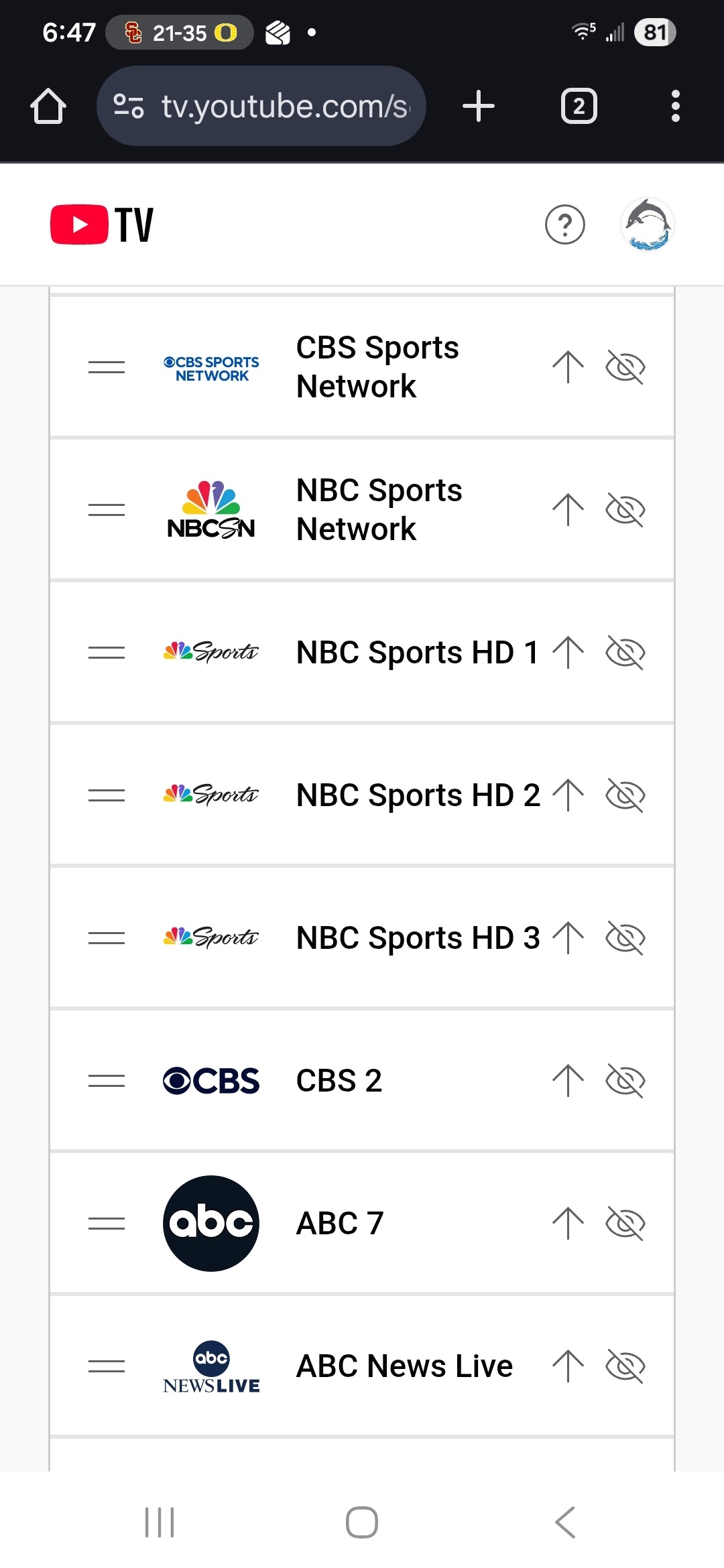Hide the CBS Sports Network channel

tap(625, 367)
